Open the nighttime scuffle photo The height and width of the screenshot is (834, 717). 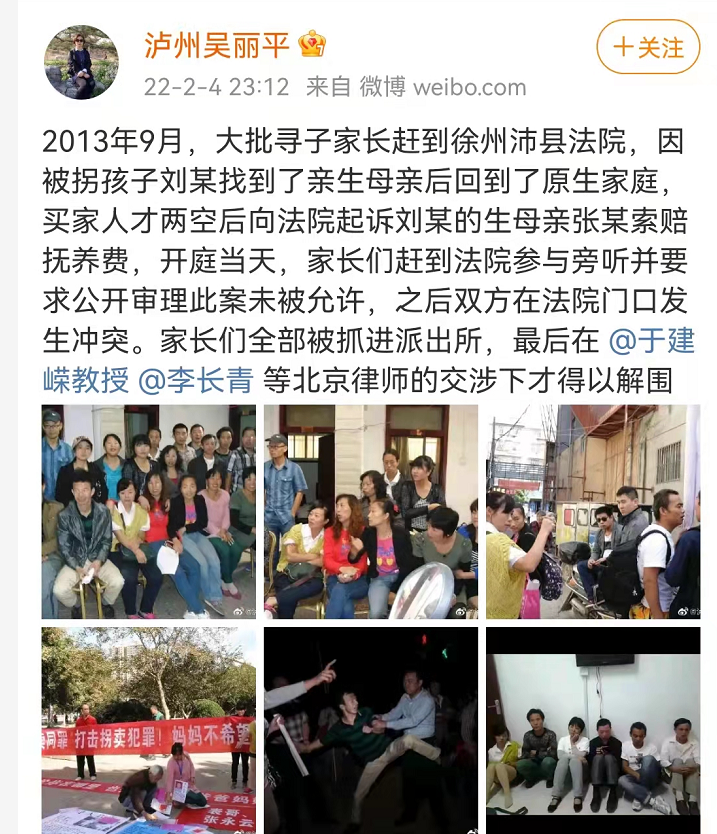click(x=370, y=730)
